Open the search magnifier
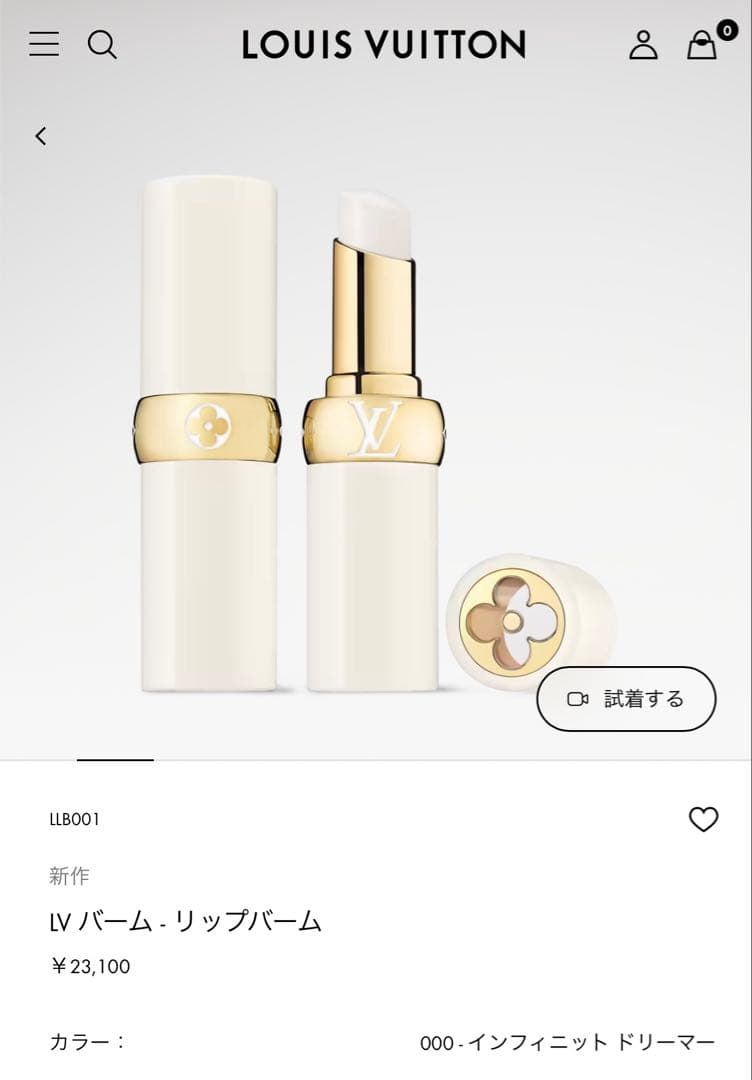The height and width of the screenshot is (1080, 752). tap(102, 44)
